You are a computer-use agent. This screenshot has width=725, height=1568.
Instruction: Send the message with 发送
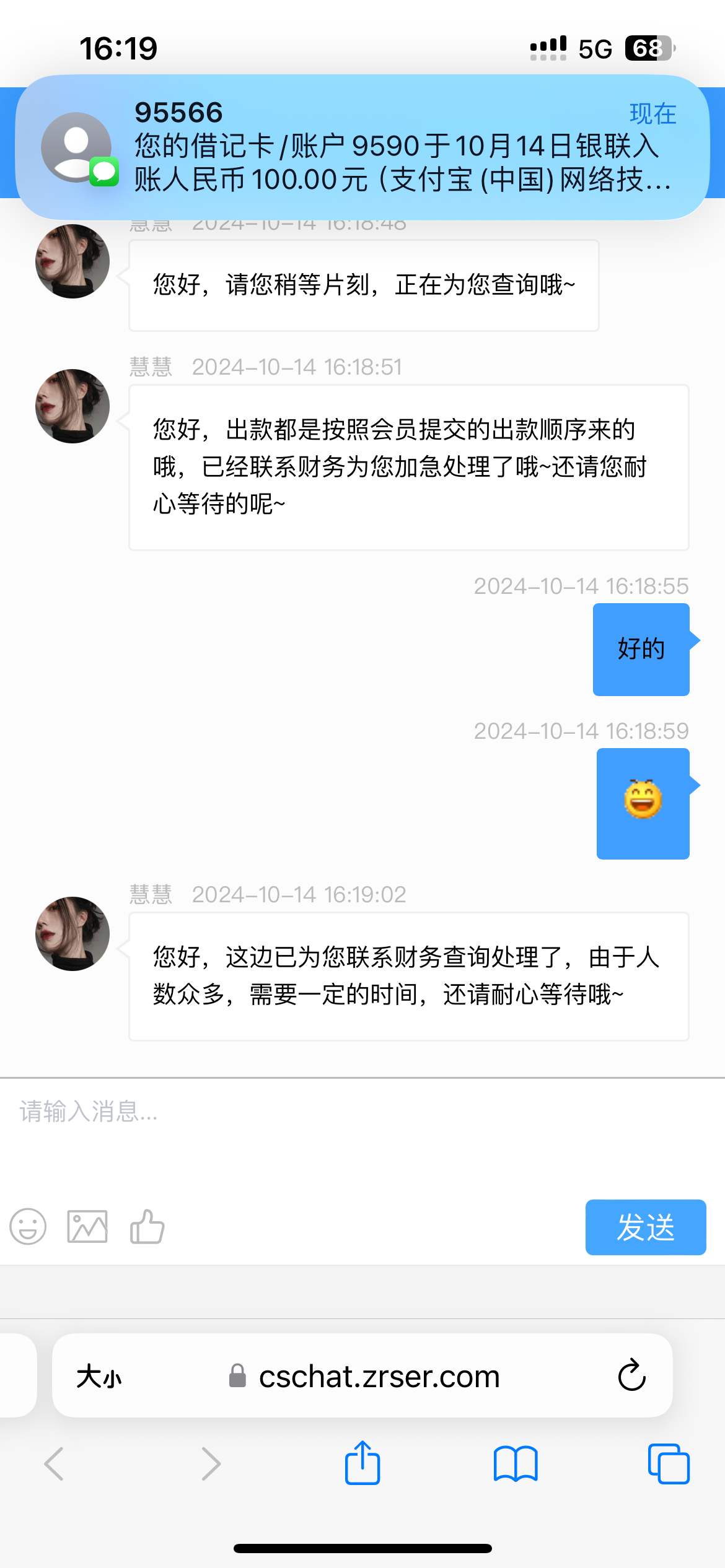645,1227
